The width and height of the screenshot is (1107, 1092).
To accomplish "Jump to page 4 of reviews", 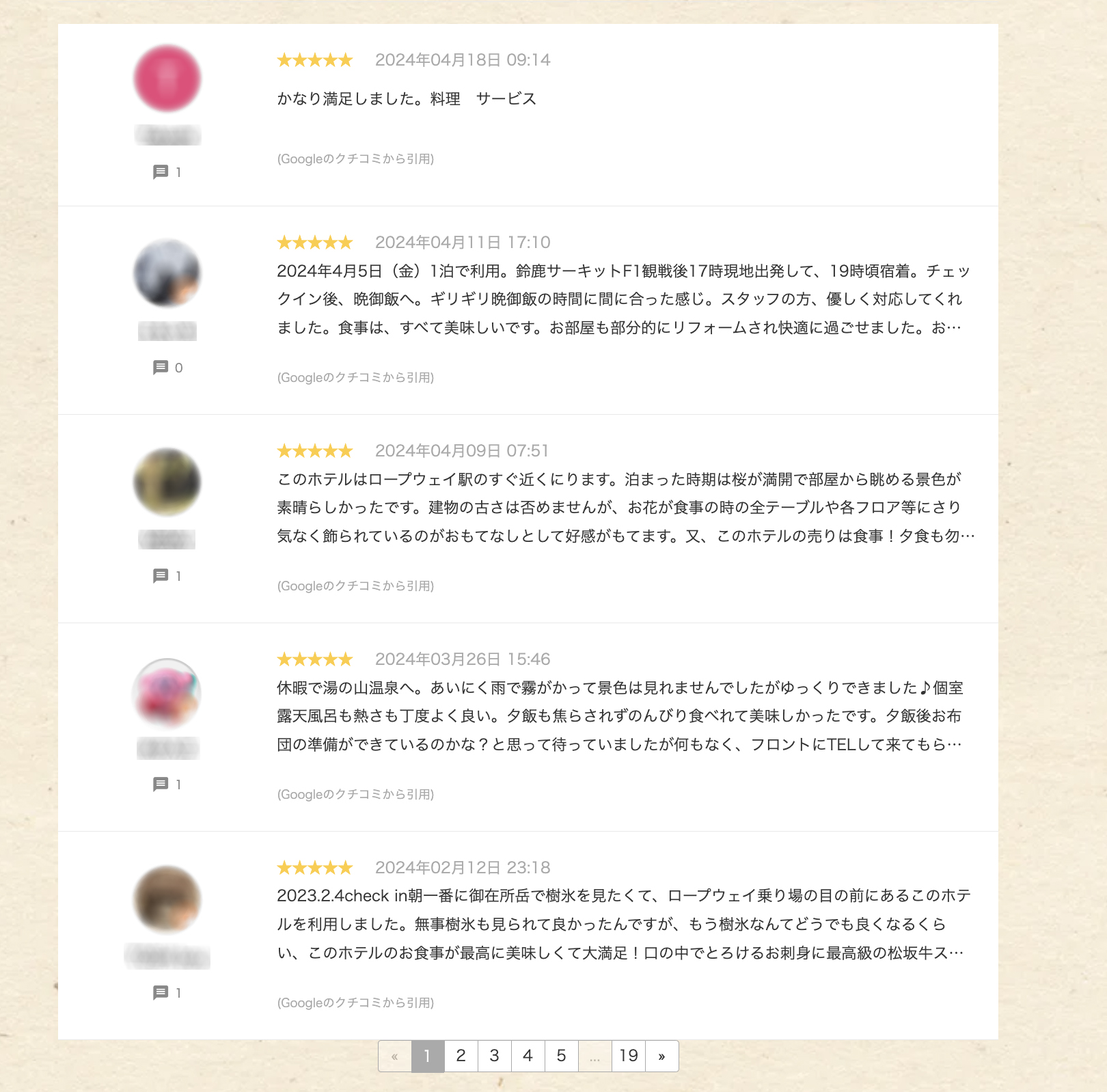I will click(528, 1056).
